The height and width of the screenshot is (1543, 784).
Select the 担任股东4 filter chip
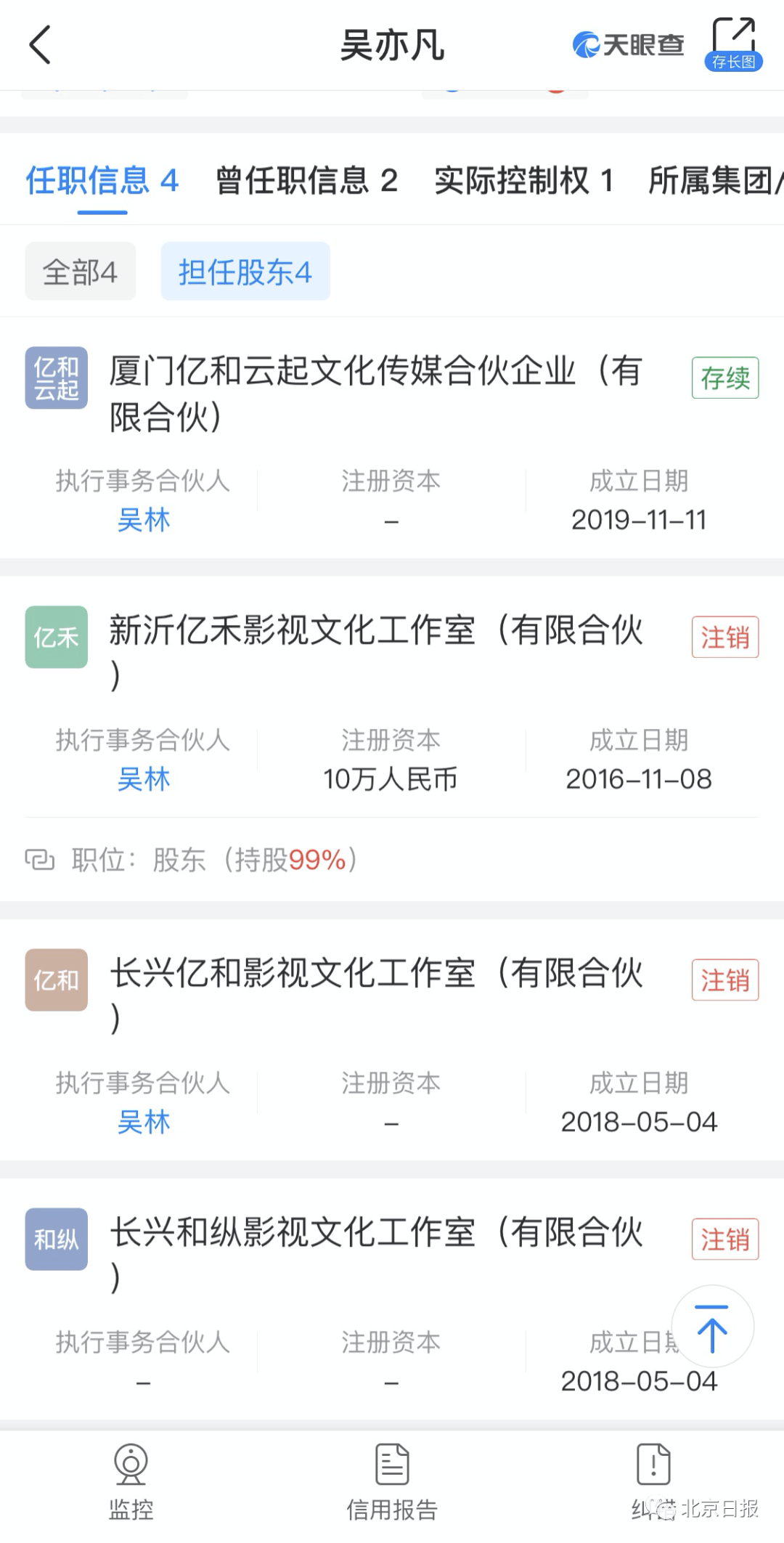point(245,272)
